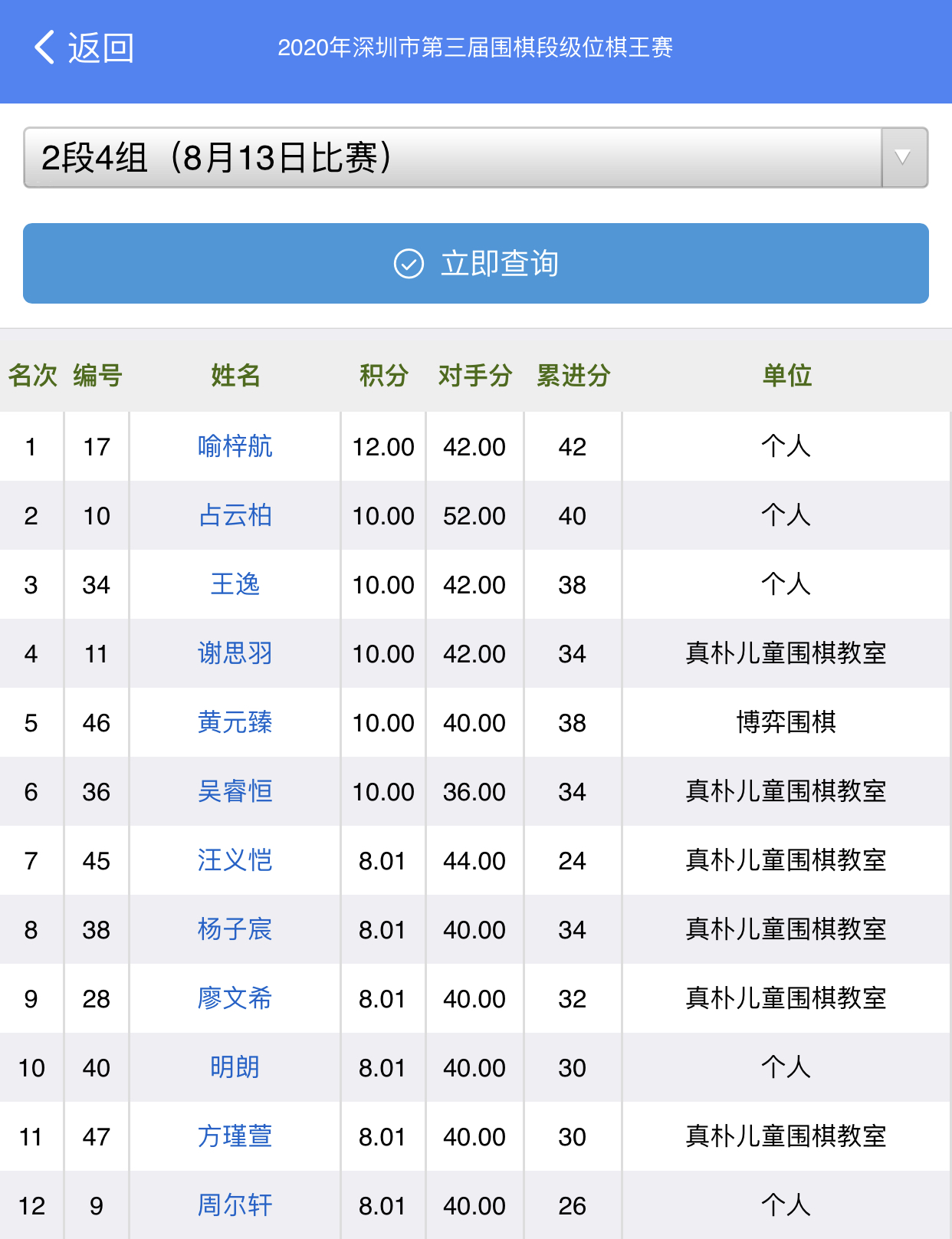View player 周尔轩's record
The height and width of the screenshot is (1239, 952).
click(235, 1205)
